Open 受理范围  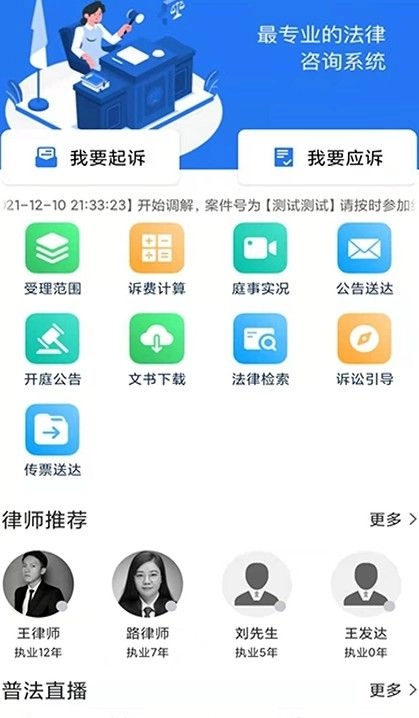52,259
